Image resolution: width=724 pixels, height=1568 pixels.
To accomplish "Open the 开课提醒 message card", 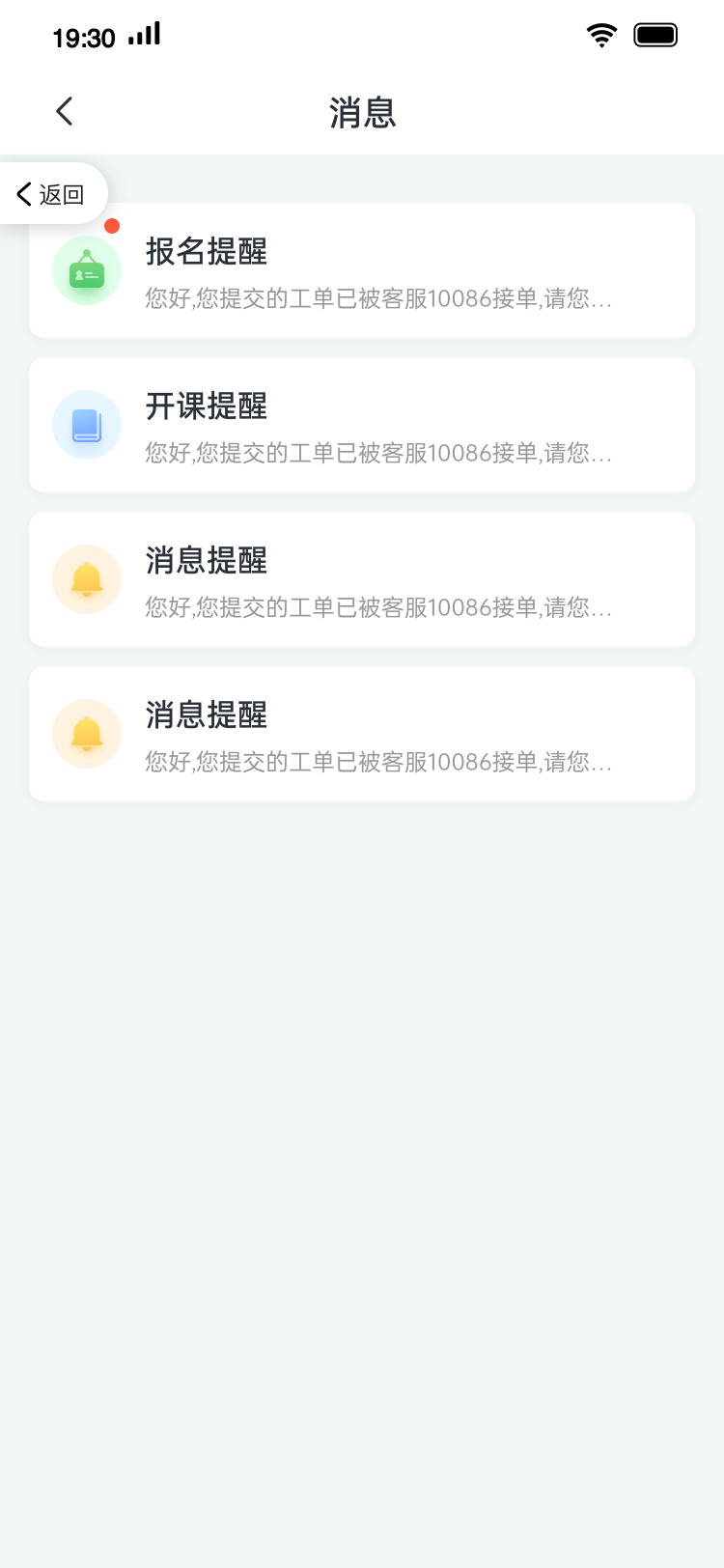I will coord(362,425).
